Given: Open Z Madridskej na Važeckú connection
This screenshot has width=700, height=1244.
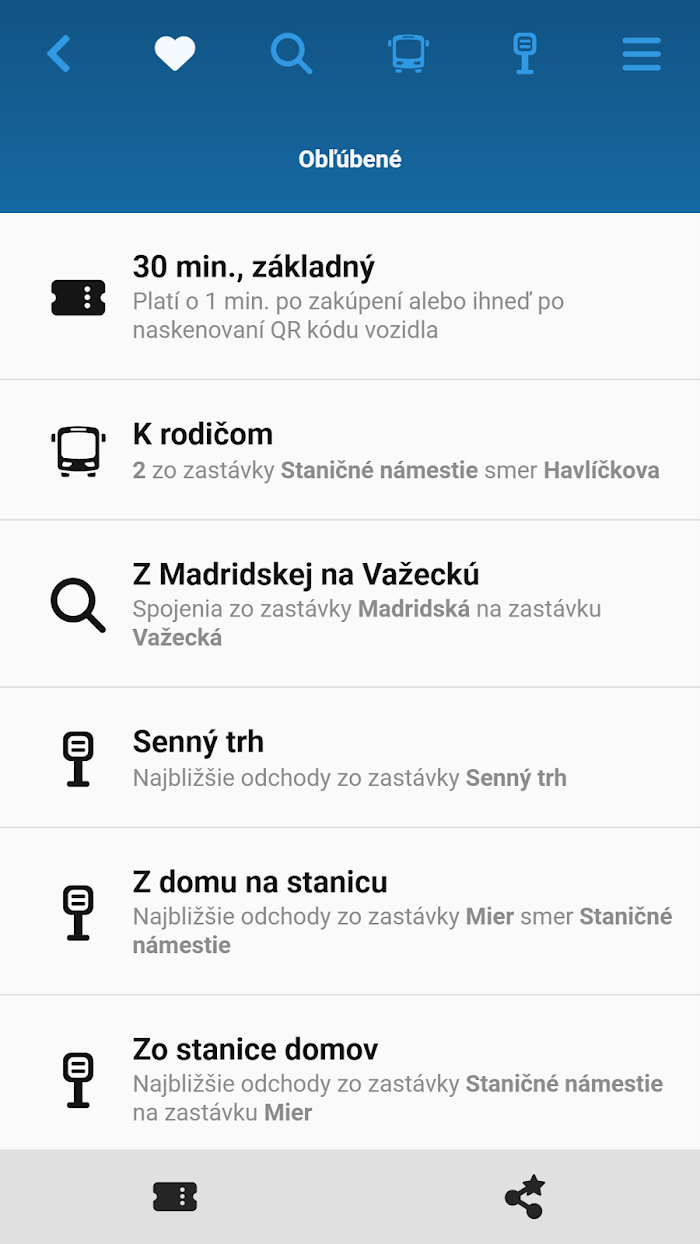Looking at the screenshot, I should point(350,604).
